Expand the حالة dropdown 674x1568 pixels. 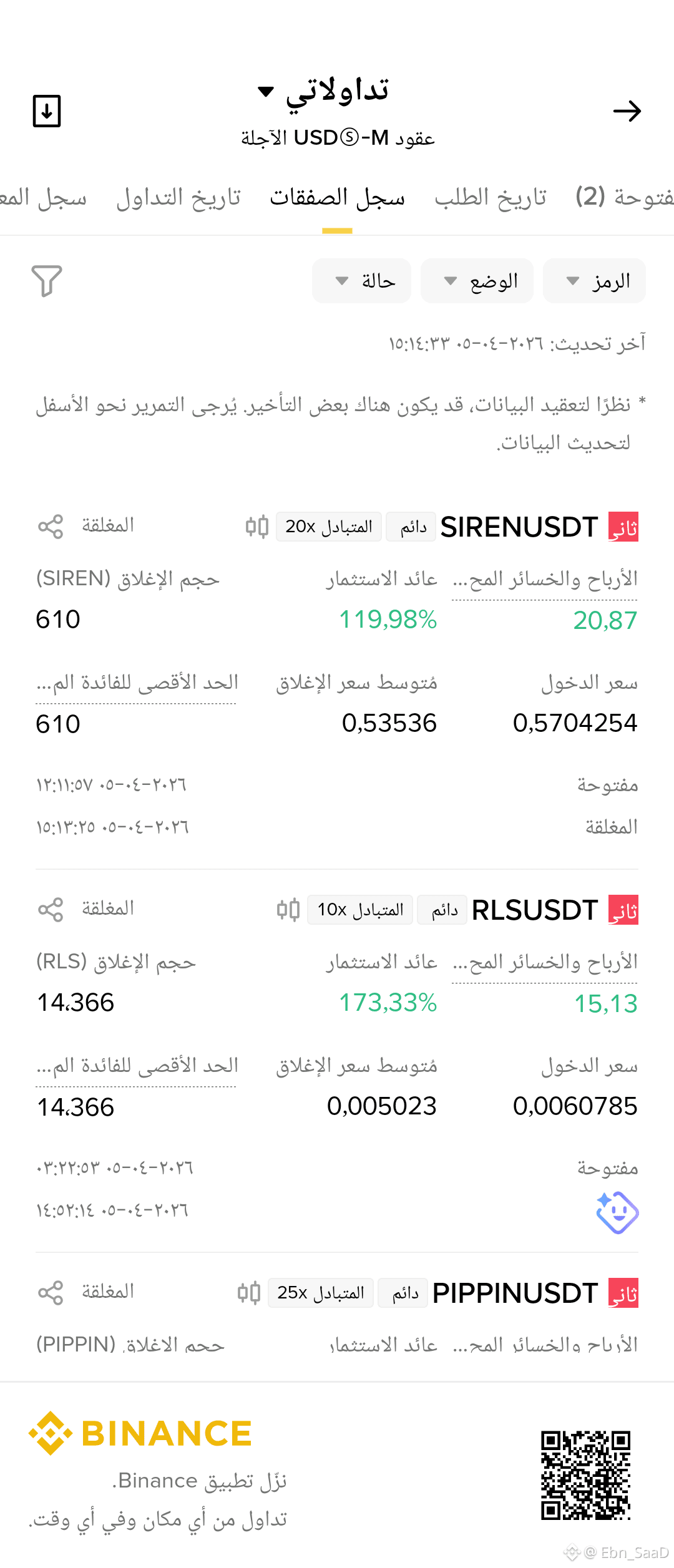point(362,281)
